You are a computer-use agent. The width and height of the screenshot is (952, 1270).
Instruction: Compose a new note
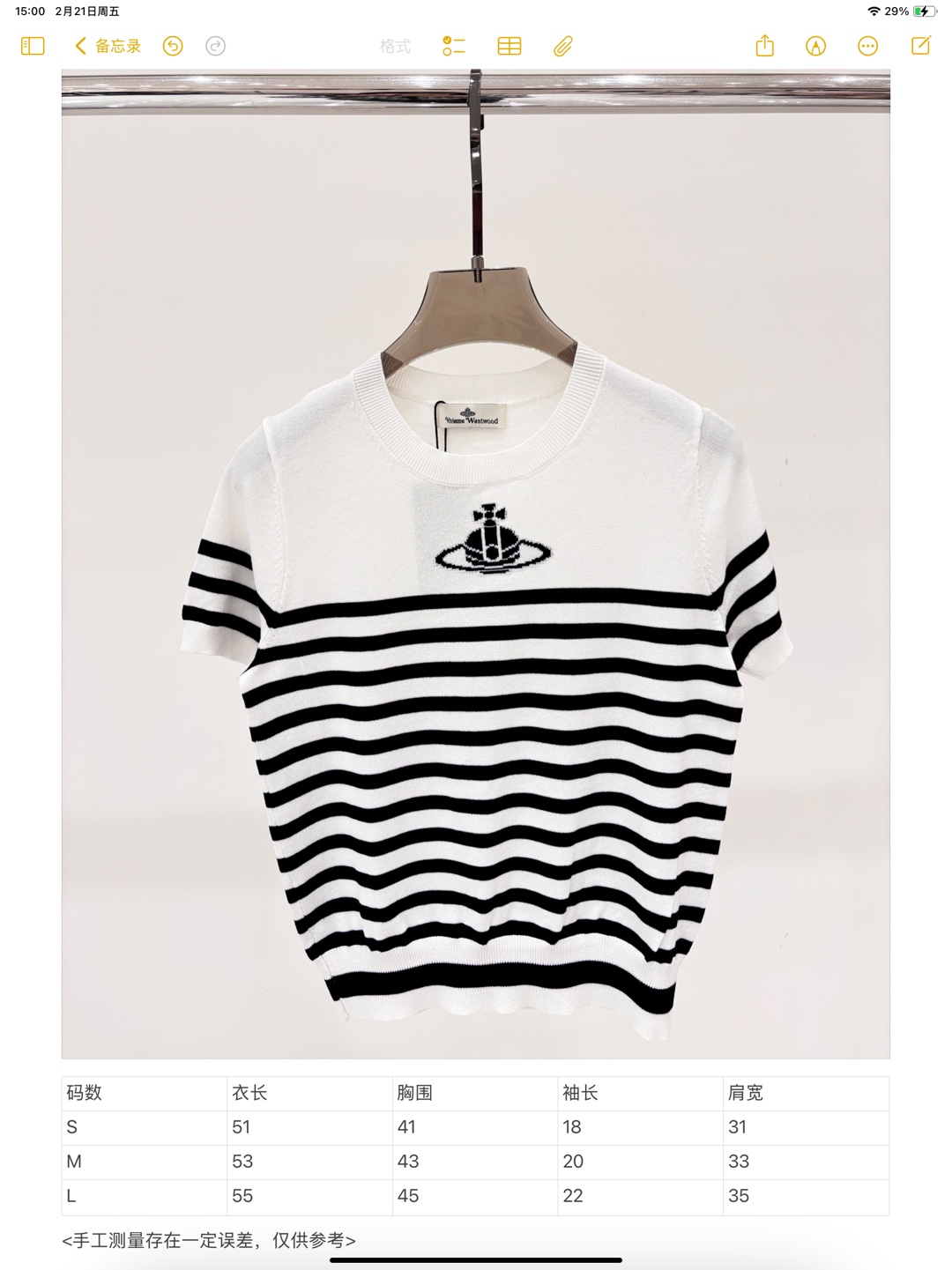921,46
